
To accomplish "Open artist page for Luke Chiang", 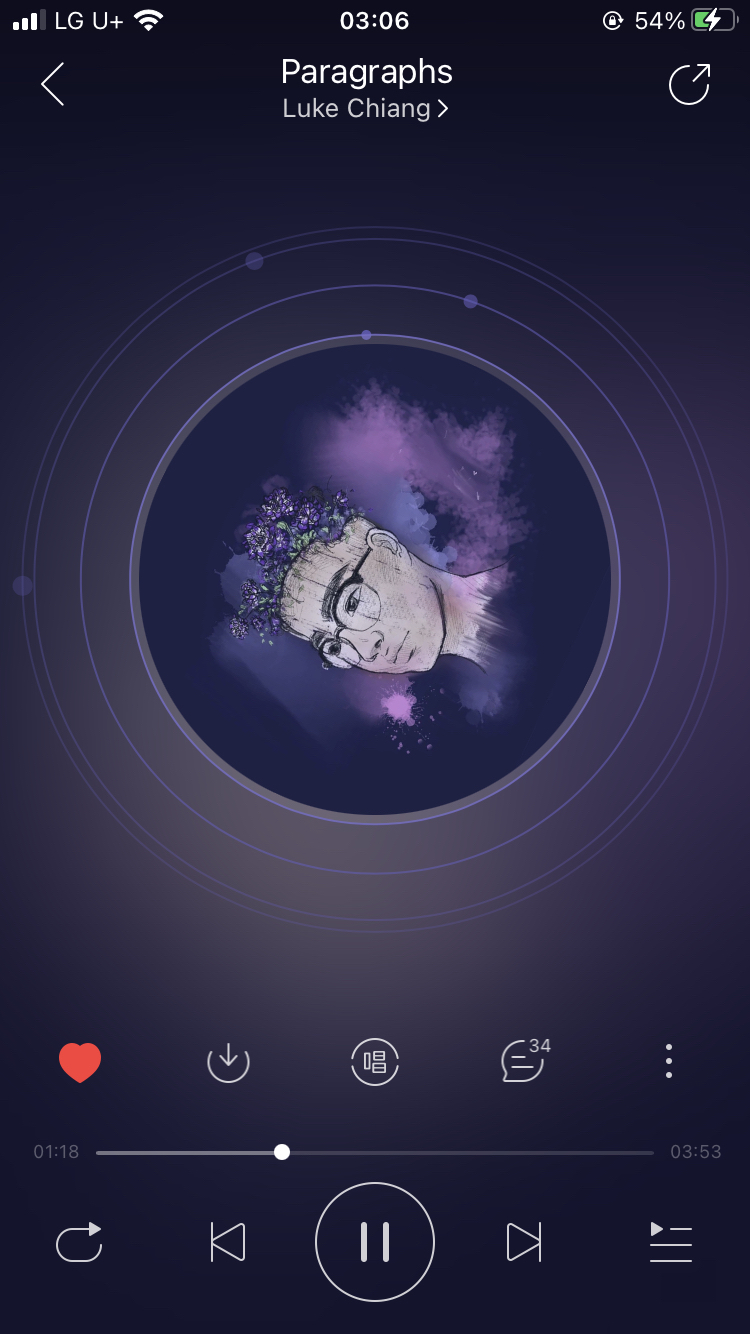I will click(x=365, y=109).
